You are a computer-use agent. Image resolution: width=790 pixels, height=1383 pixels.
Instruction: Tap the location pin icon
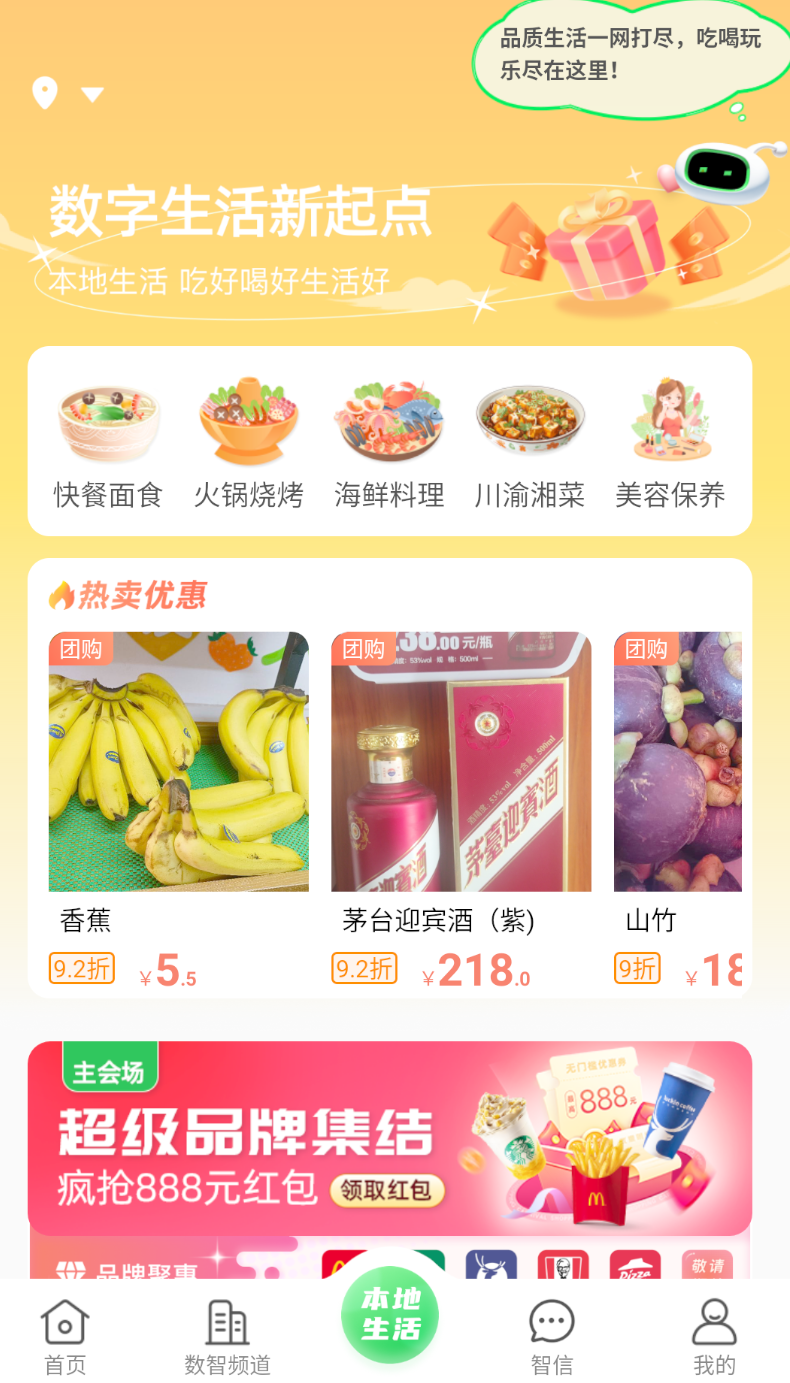[42, 93]
